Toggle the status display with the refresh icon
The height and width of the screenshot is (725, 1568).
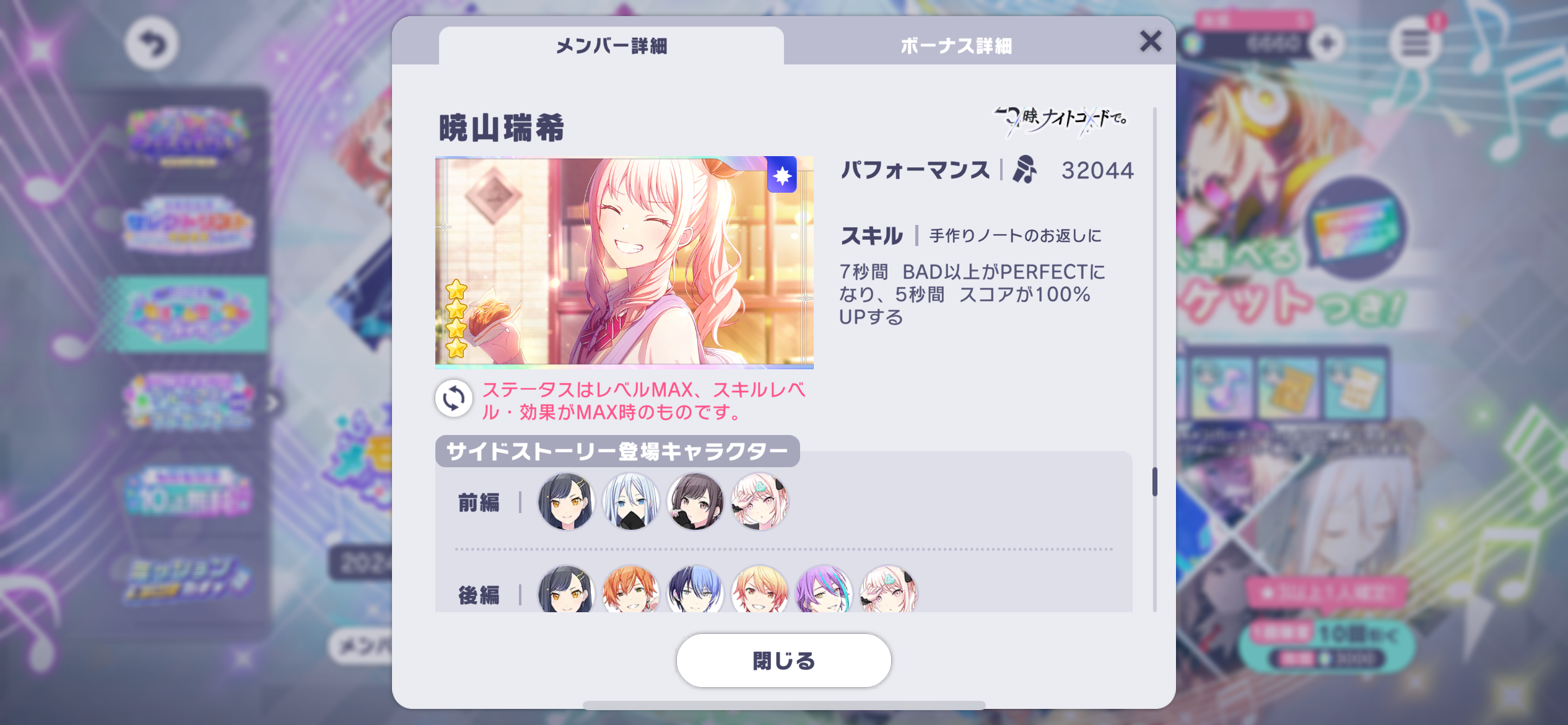454,398
